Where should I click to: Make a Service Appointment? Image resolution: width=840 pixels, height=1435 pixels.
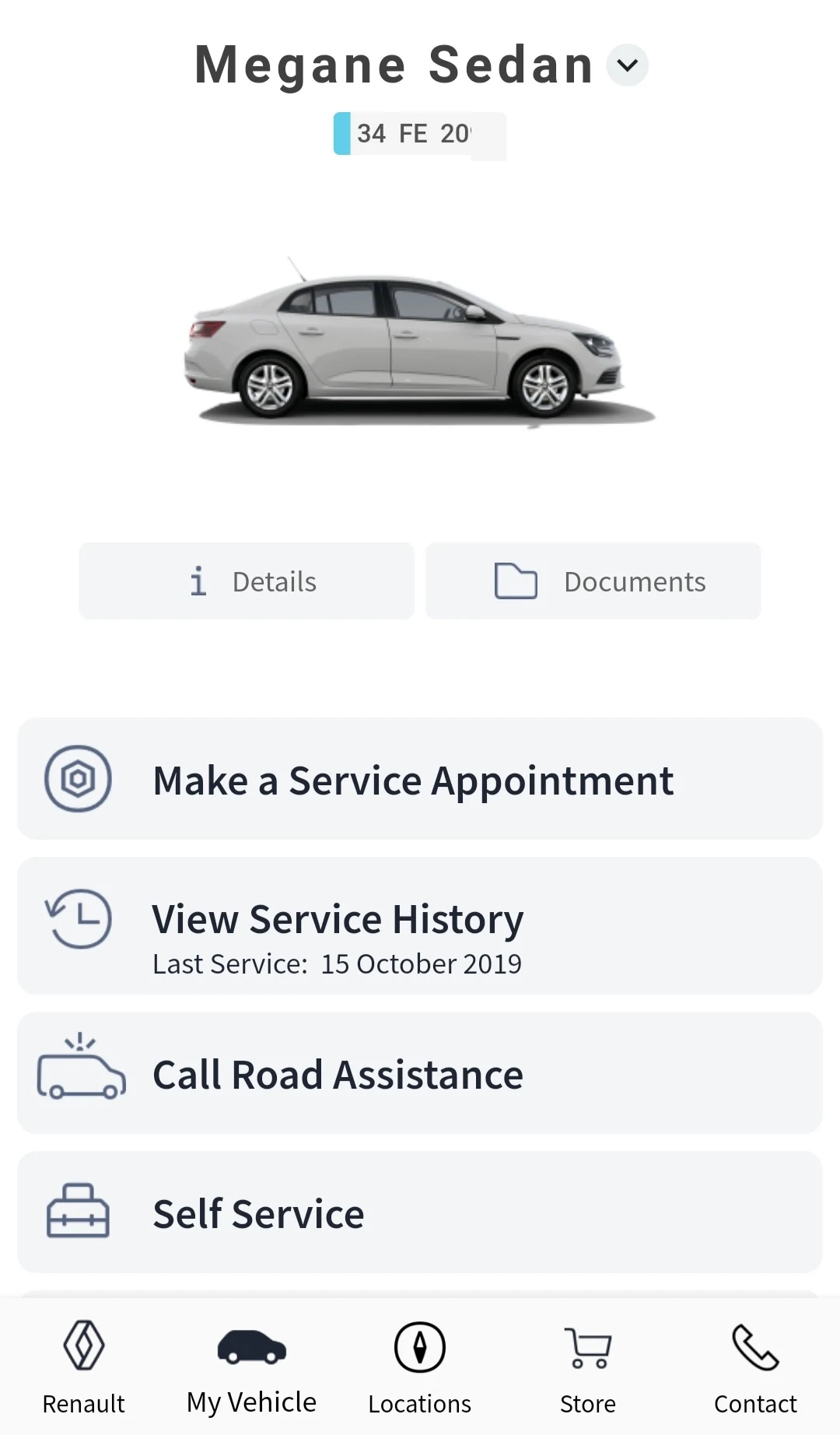[420, 779]
